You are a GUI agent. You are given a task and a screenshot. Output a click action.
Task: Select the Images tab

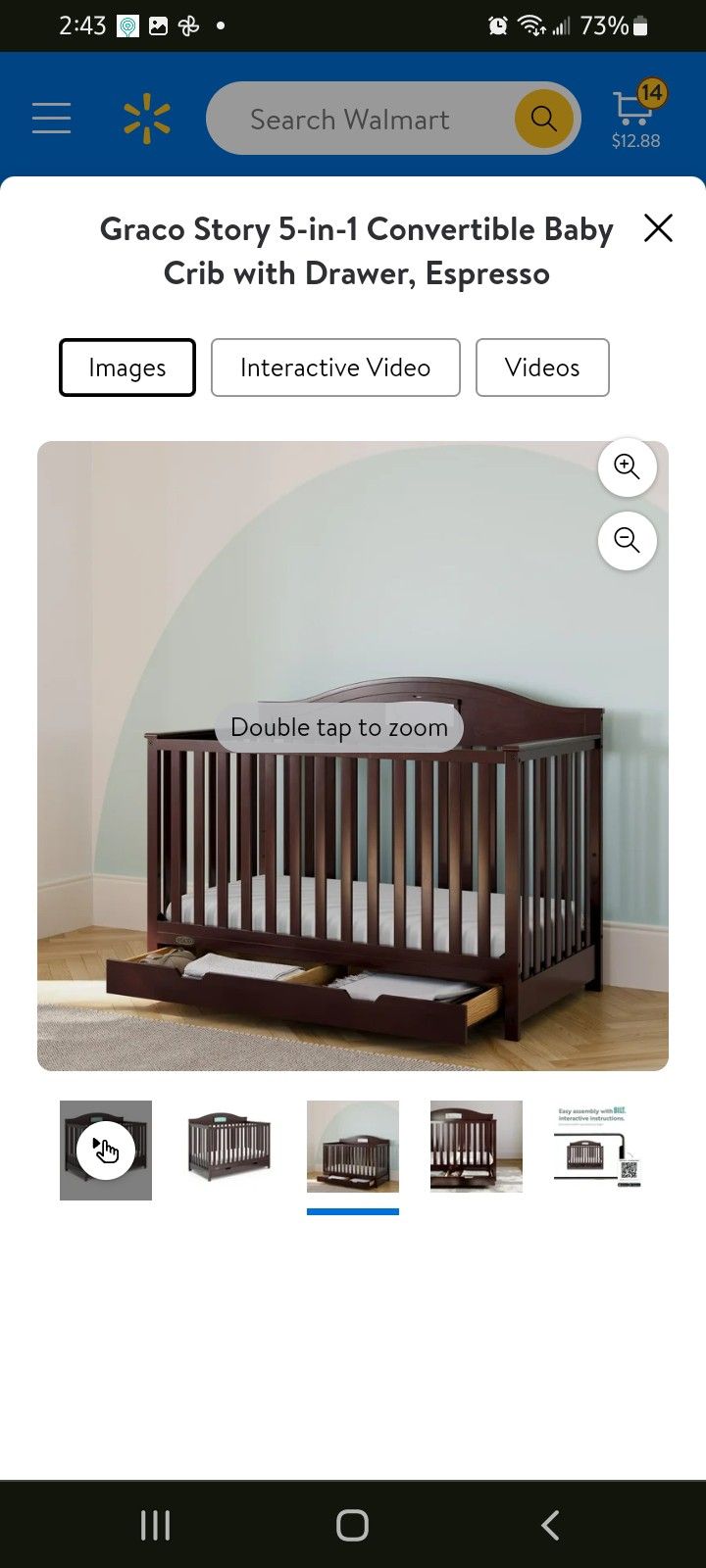pos(126,367)
